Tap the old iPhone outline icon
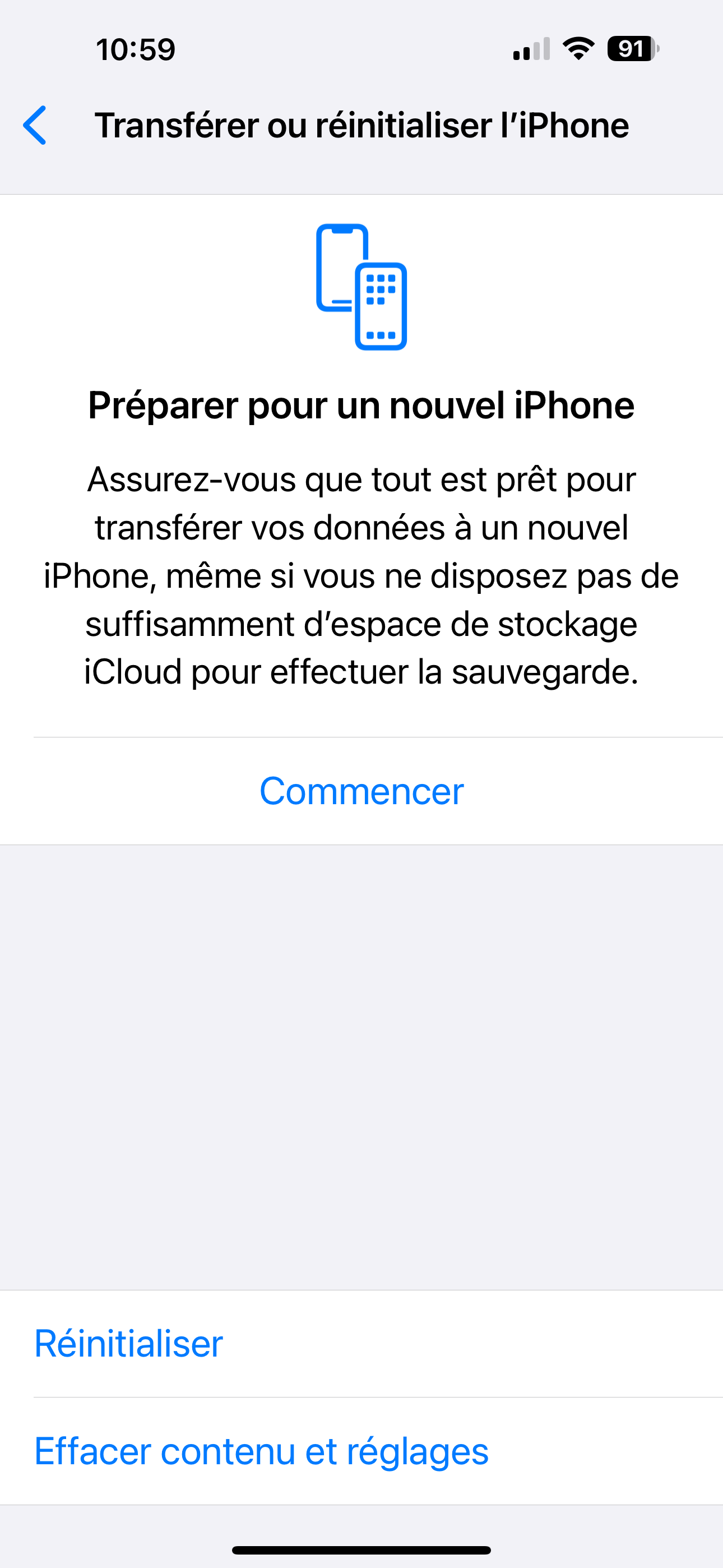This screenshot has height=1568, width=723. [341, 265]
